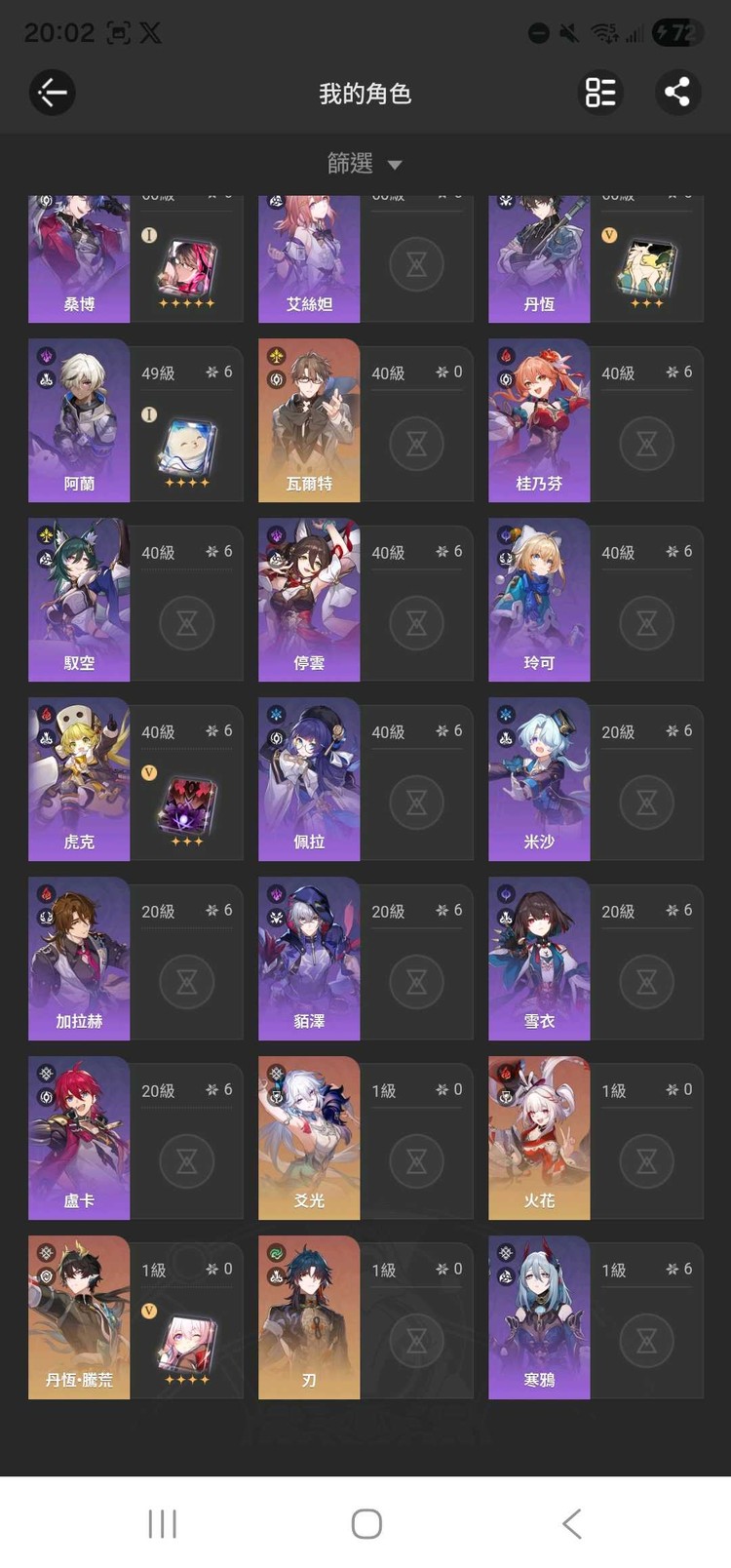Open 米沙 character card
The image size is (731, 1568).
pyautogui.click(x=539, y=780)
